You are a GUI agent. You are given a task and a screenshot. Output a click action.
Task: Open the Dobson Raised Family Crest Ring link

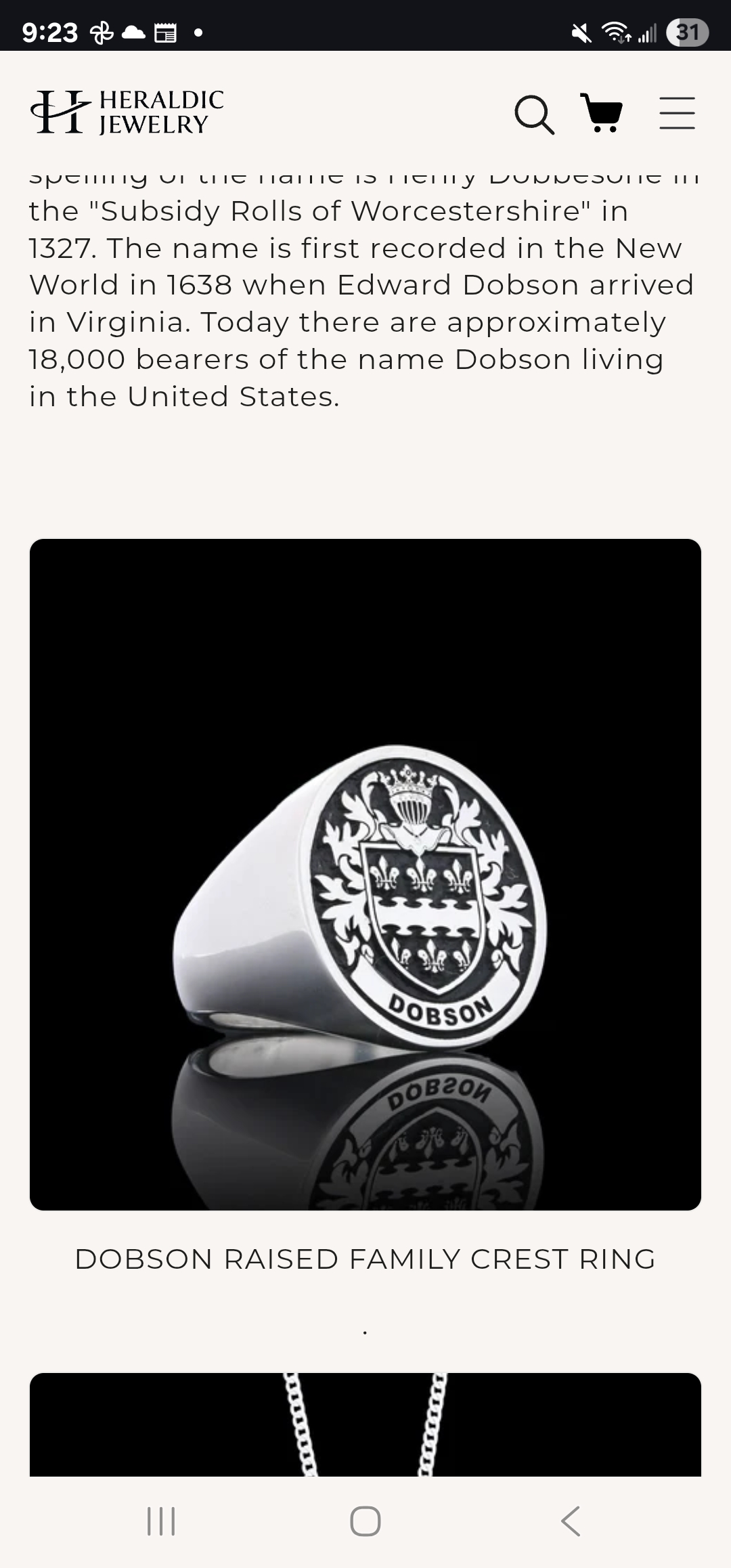coord(365,1259)
